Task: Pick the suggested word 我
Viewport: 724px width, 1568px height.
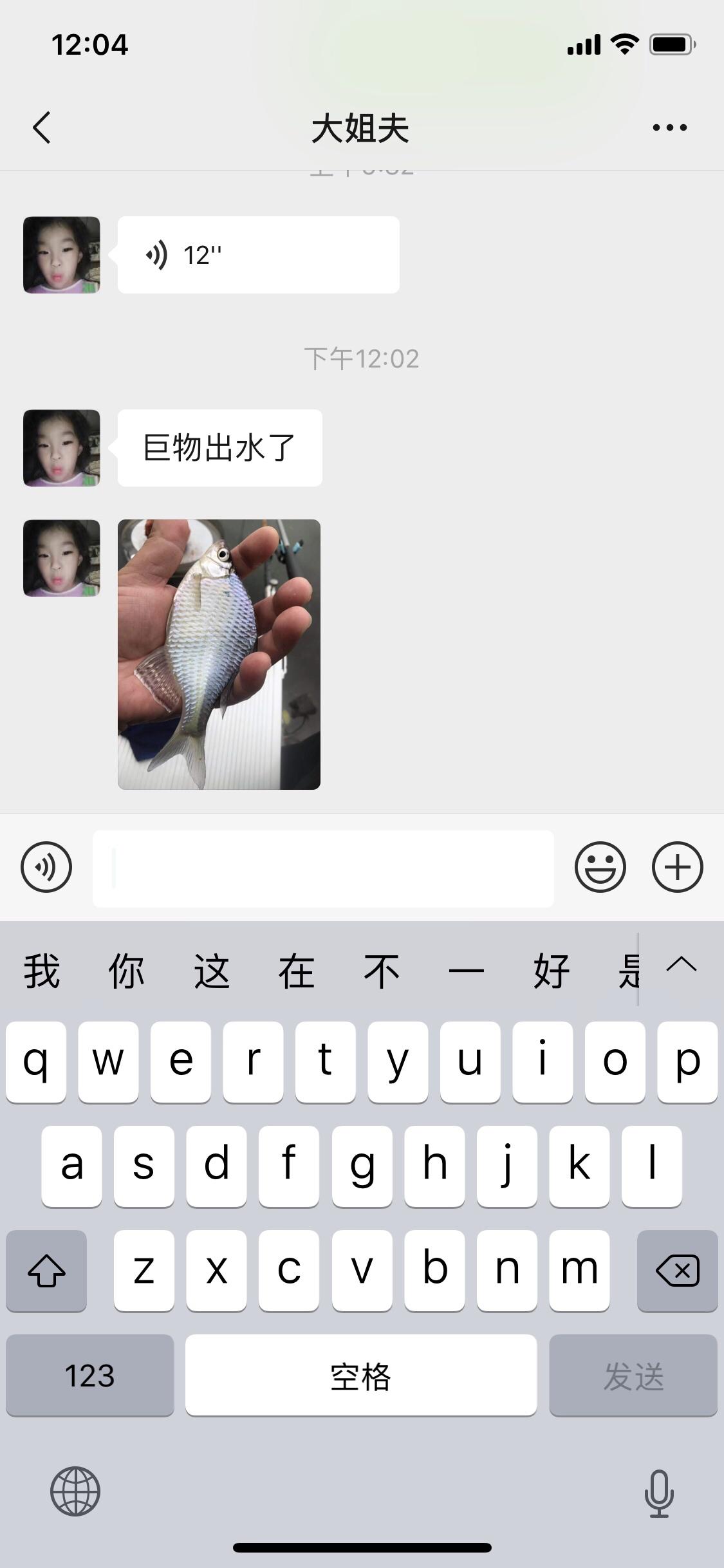Action: pos(42,971)
